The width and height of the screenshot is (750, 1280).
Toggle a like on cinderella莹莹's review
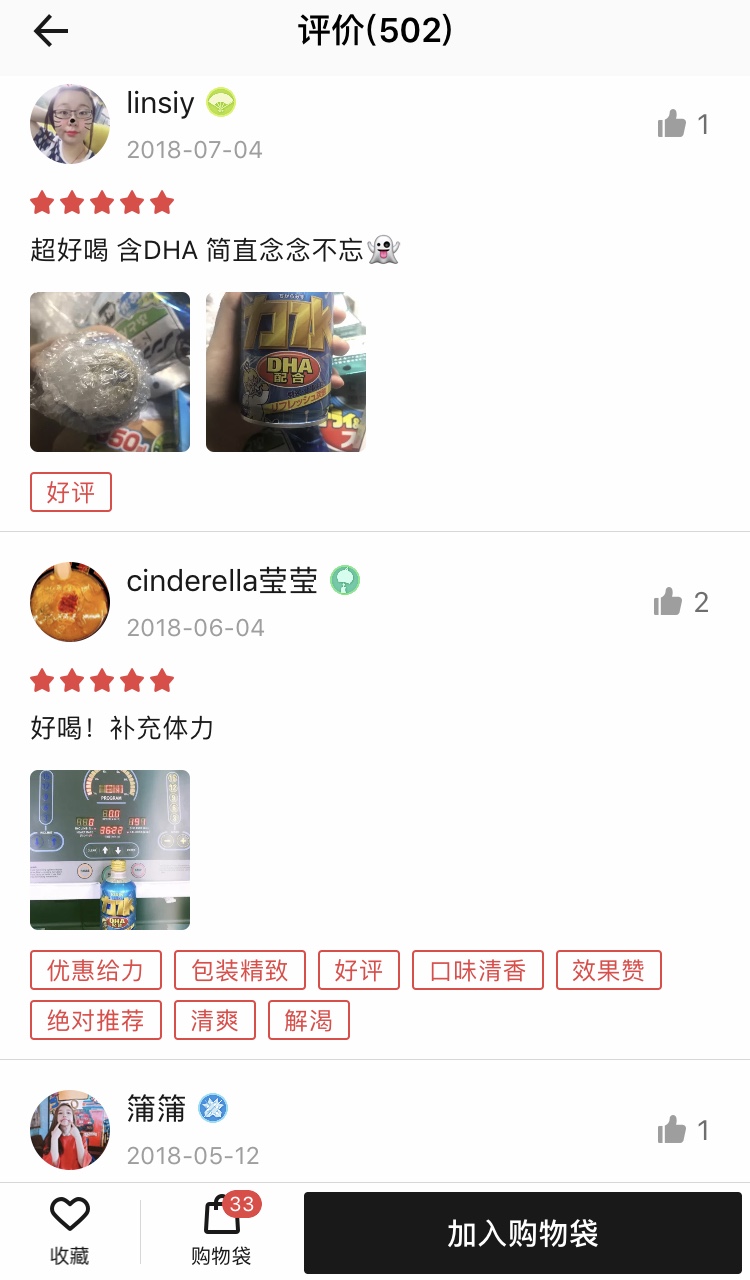[x=669, y=602]
